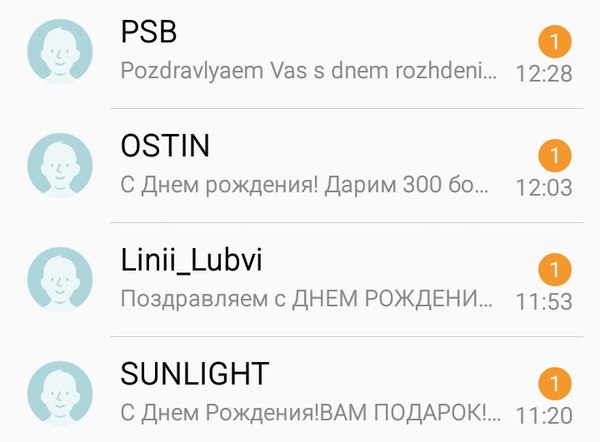The width and height of the screenshot is (600, 442).
Task: Open the SUNLIGHT message thread
Action: [310, 392]
